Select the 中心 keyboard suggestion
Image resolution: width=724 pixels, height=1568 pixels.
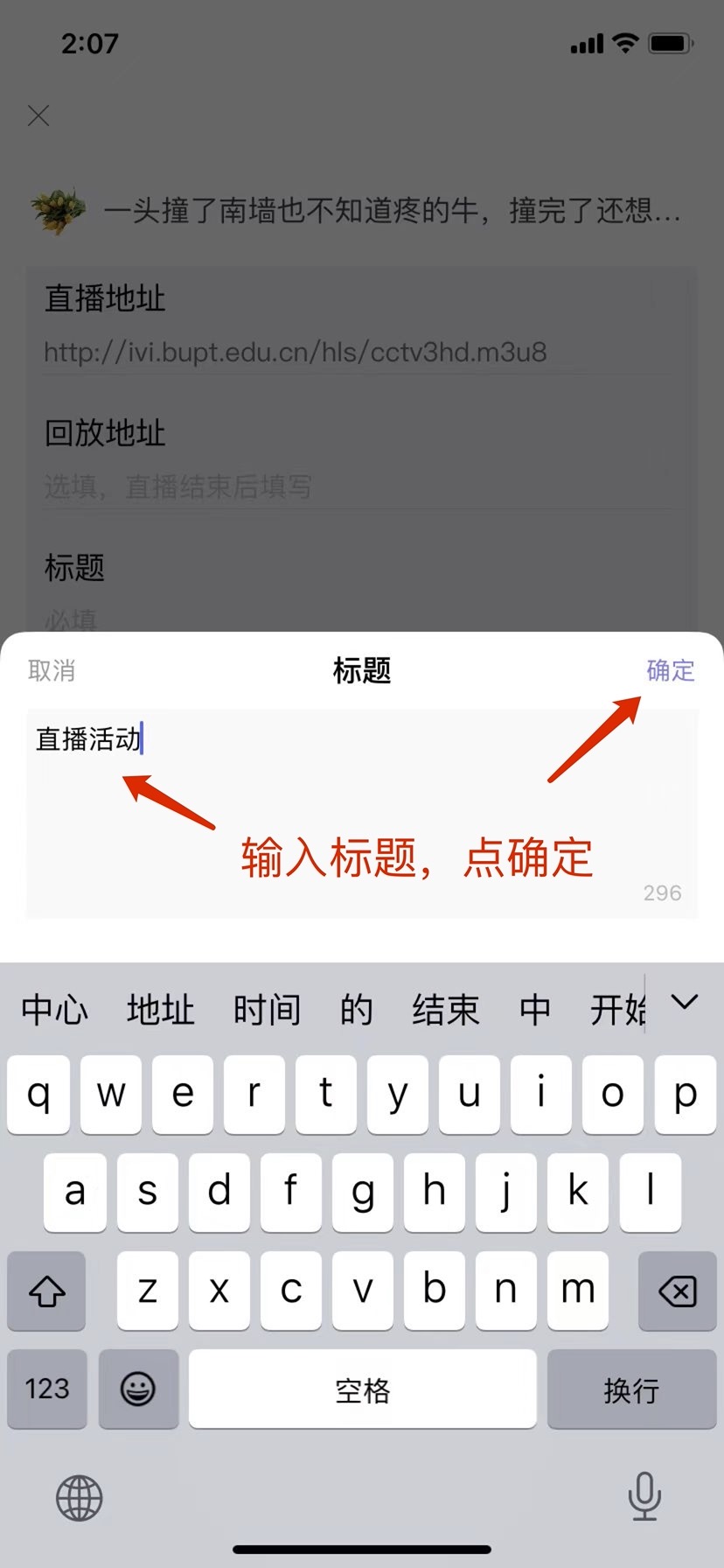point(54,1009)
